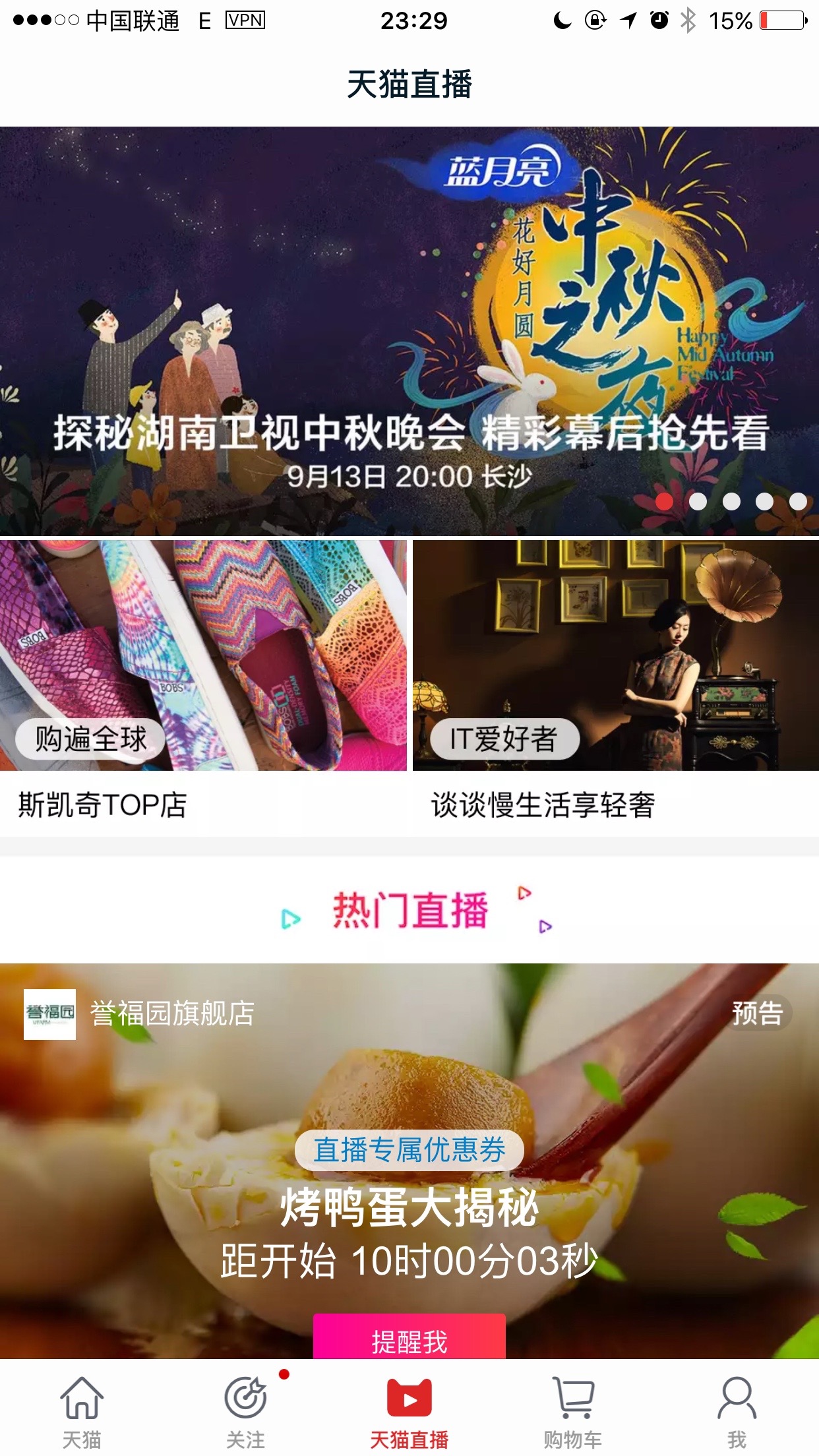Open the 誉福园旗舰店 store link
Viewport: 819px width, 1456px height.
[x=140, y=1014]
